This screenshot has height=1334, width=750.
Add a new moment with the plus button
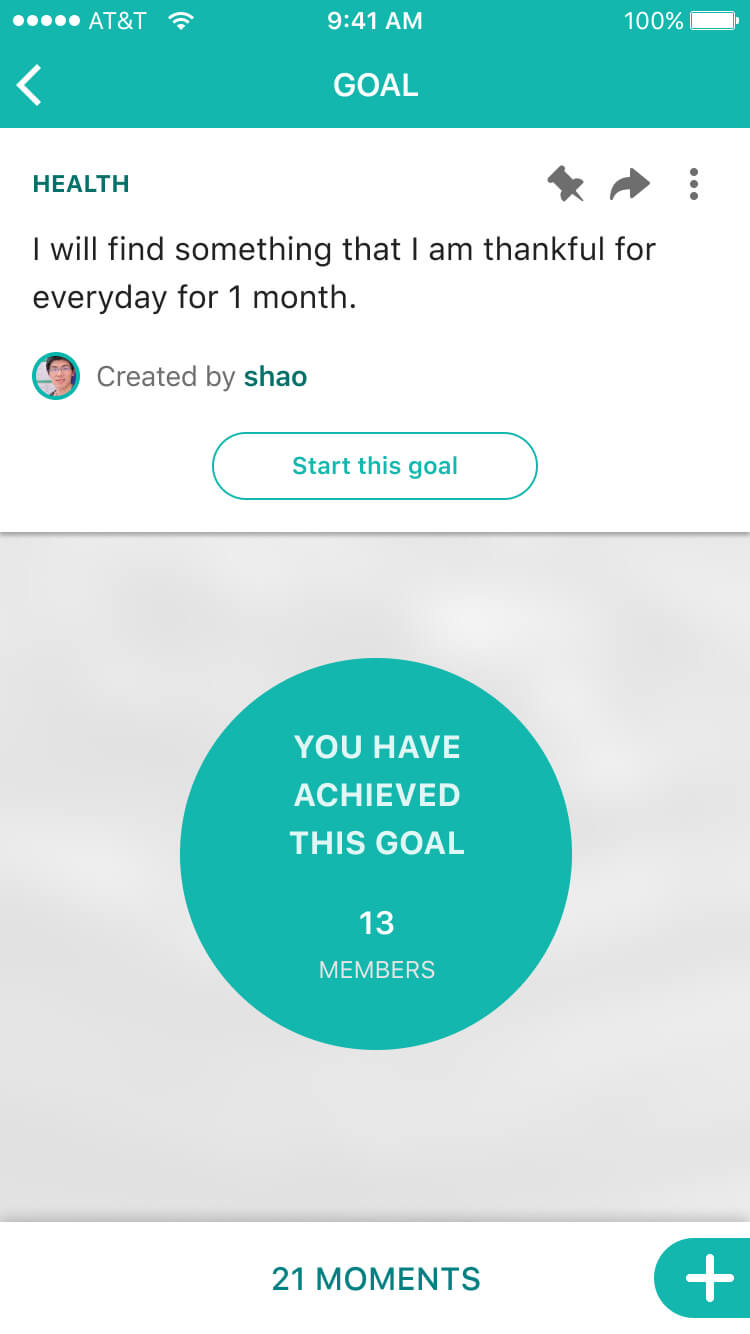(x=708, y=1279)
